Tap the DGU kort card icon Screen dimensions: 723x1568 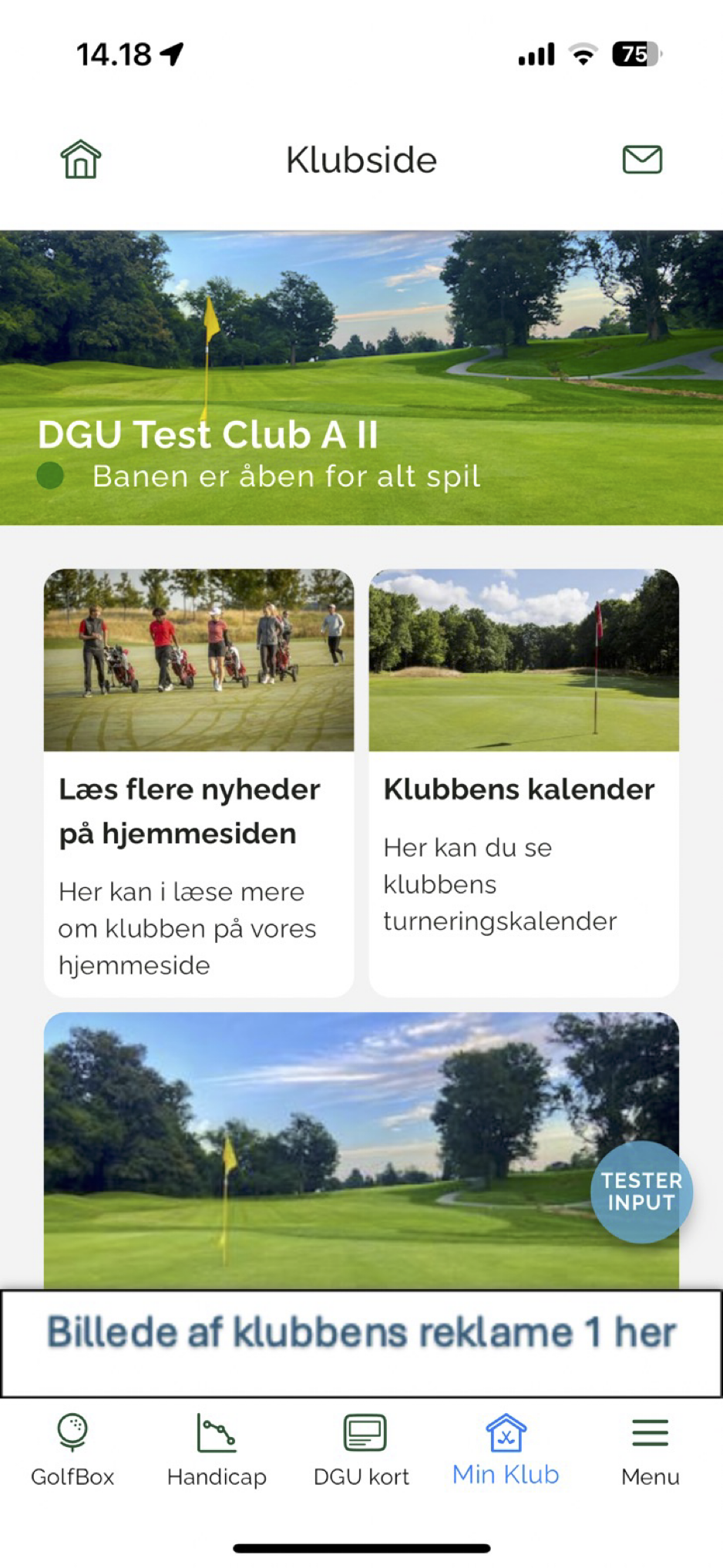tap(361, 1432)
